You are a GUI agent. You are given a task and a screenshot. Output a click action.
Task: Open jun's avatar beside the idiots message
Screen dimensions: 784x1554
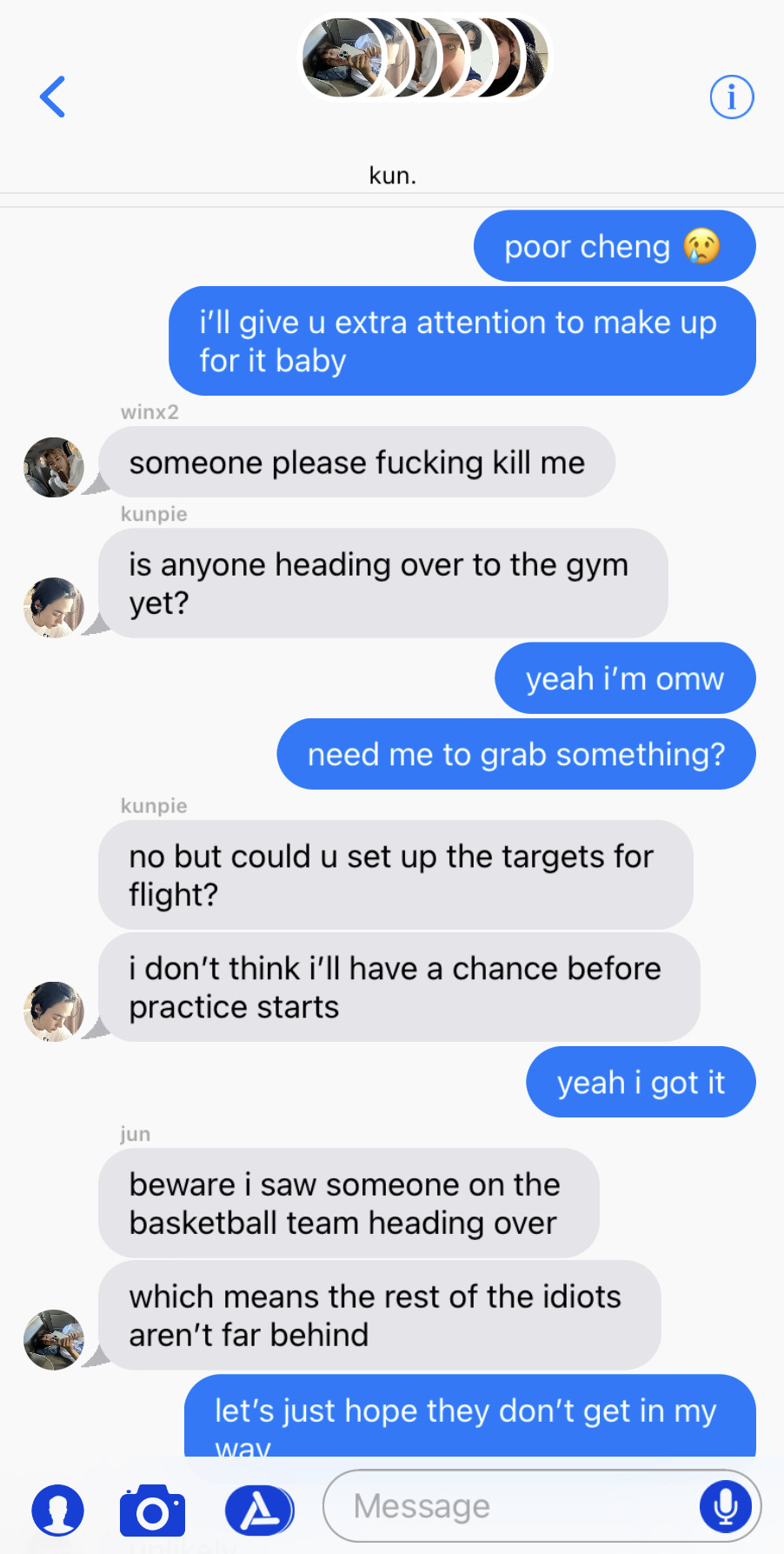(54, 1339)
